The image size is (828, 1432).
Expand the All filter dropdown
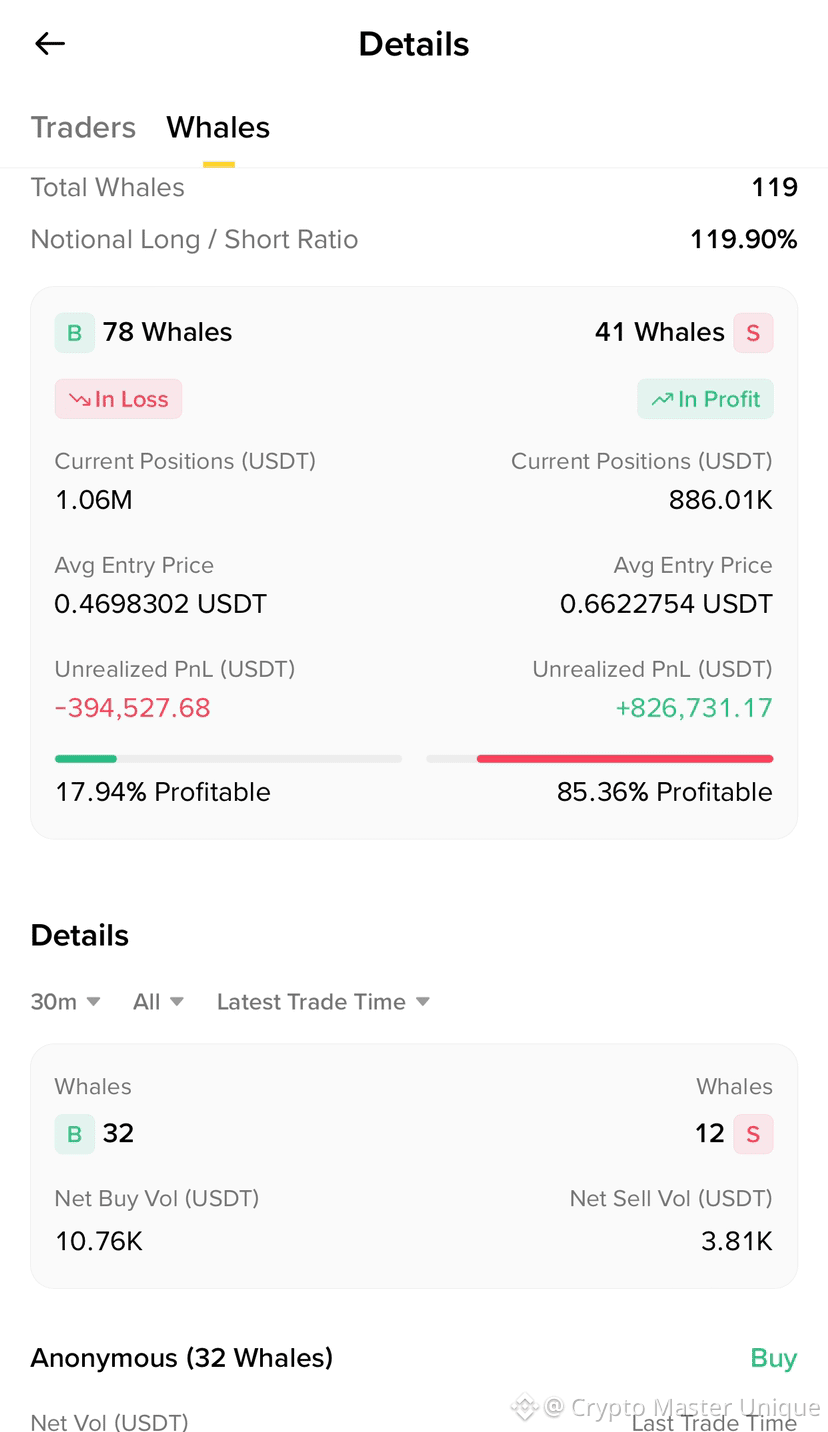click(158, 1002)
